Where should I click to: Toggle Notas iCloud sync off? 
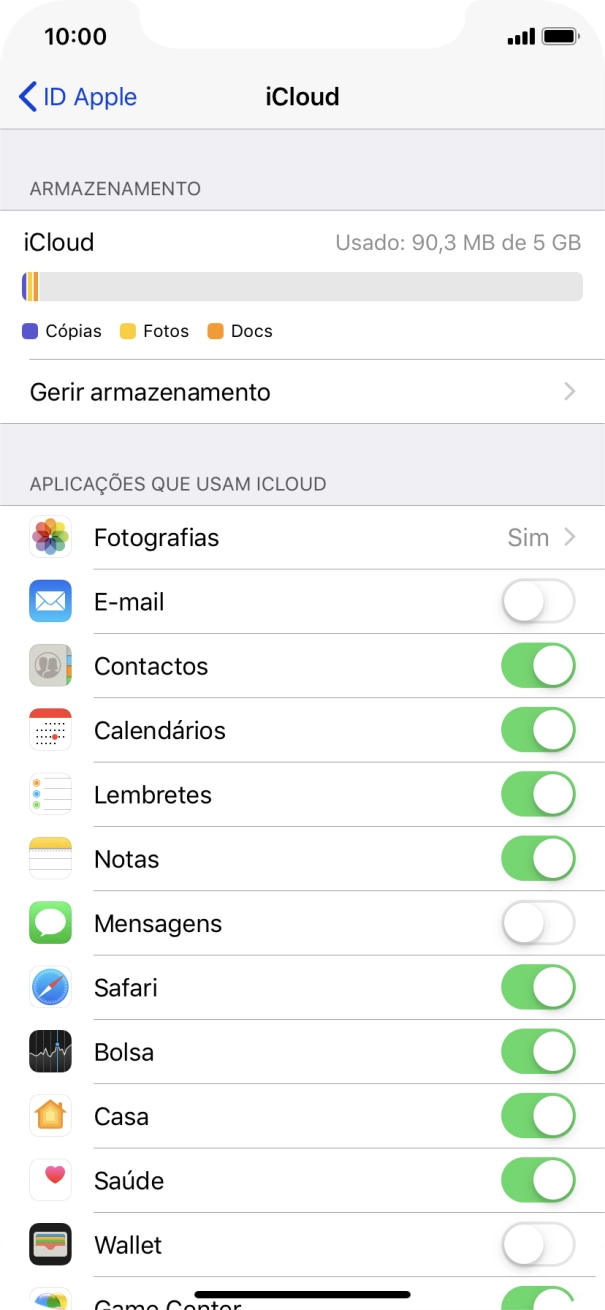pyautogui.click(x=538, y=859)
